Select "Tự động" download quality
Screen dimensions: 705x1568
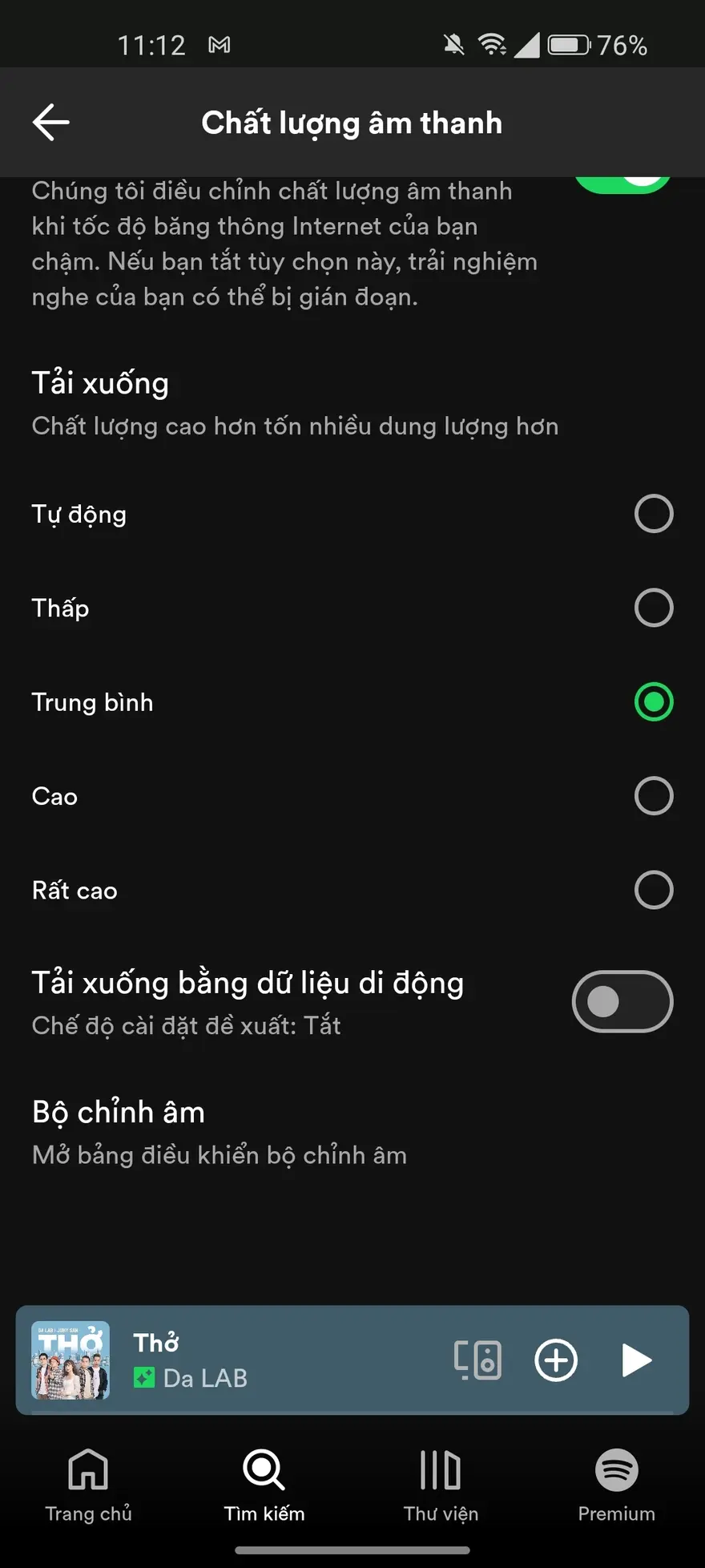(654, 514)
